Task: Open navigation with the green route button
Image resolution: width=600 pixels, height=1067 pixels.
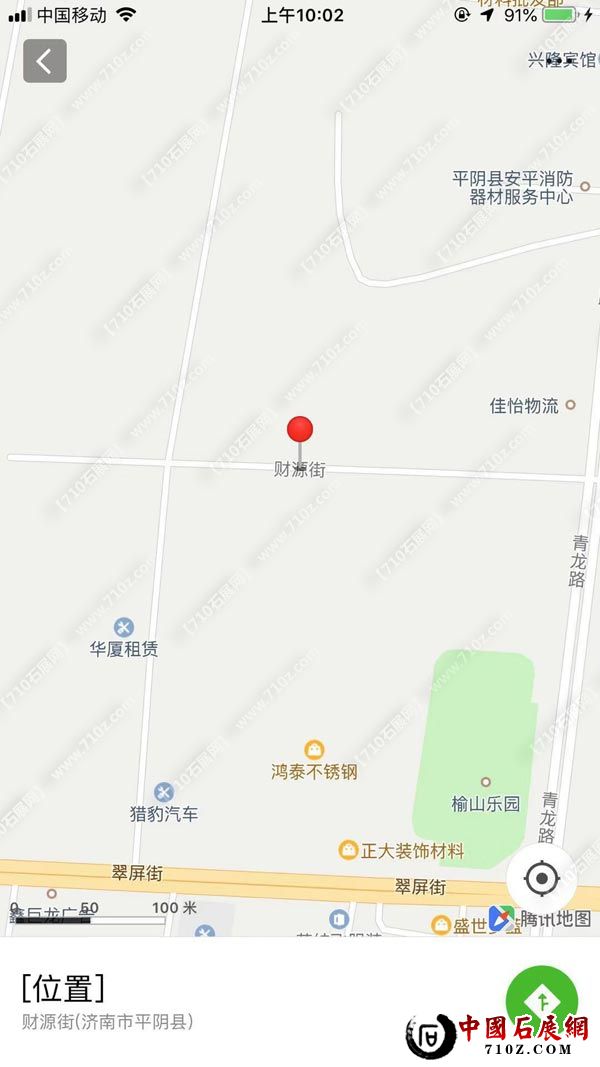Action: point(541,999)
